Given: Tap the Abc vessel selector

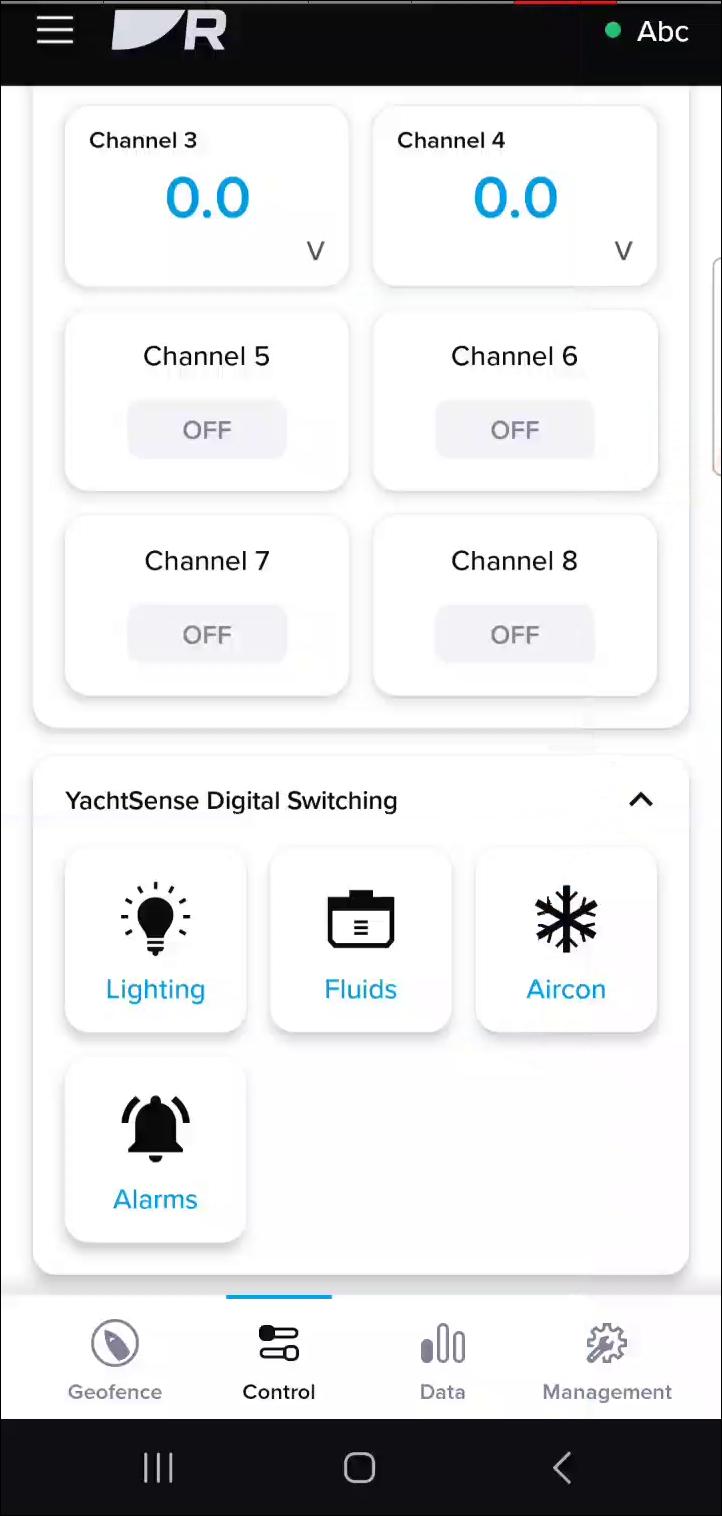Looking at the screenshot, I should click(x=648, y=32).
